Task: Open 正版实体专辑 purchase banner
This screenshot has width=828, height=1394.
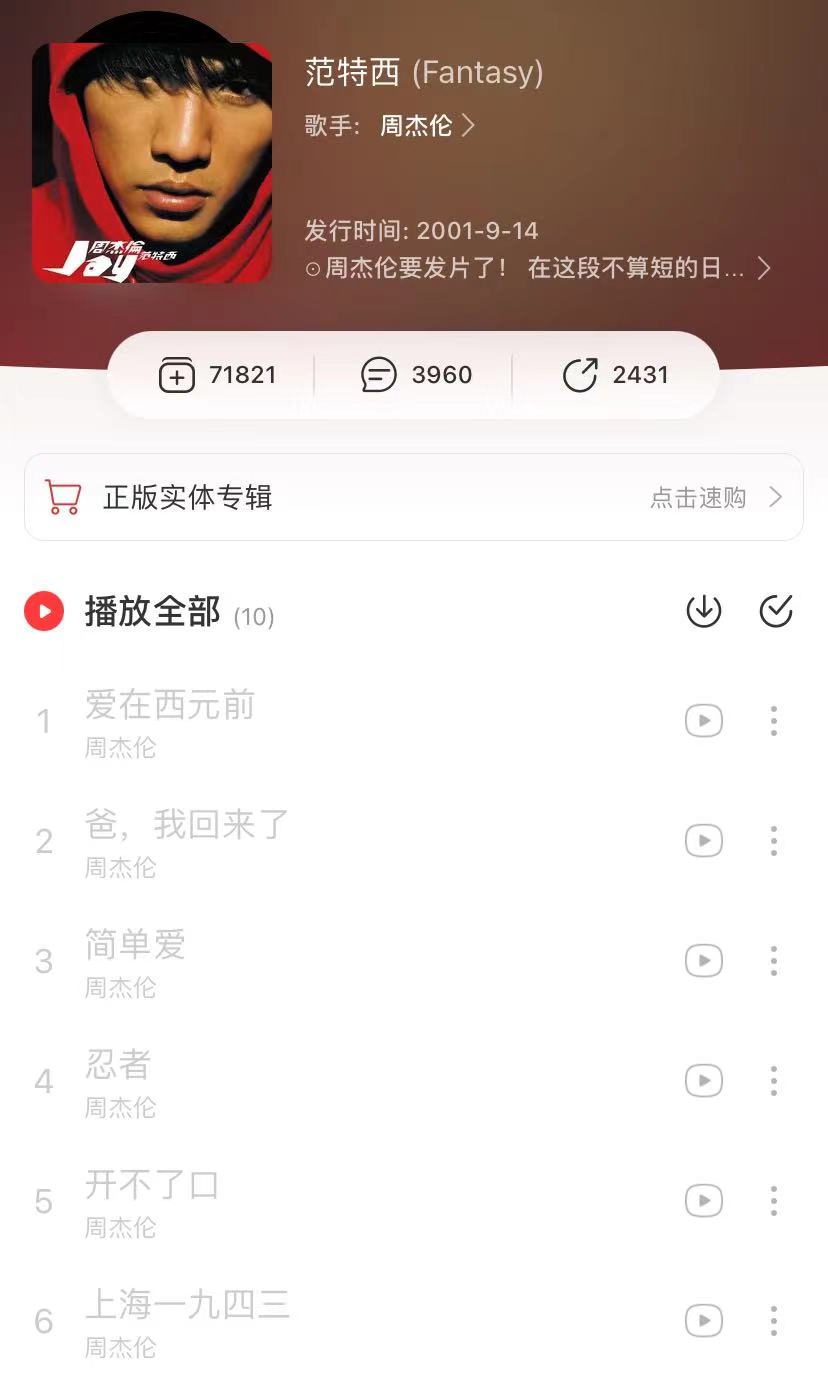Action: pos(414,497)
